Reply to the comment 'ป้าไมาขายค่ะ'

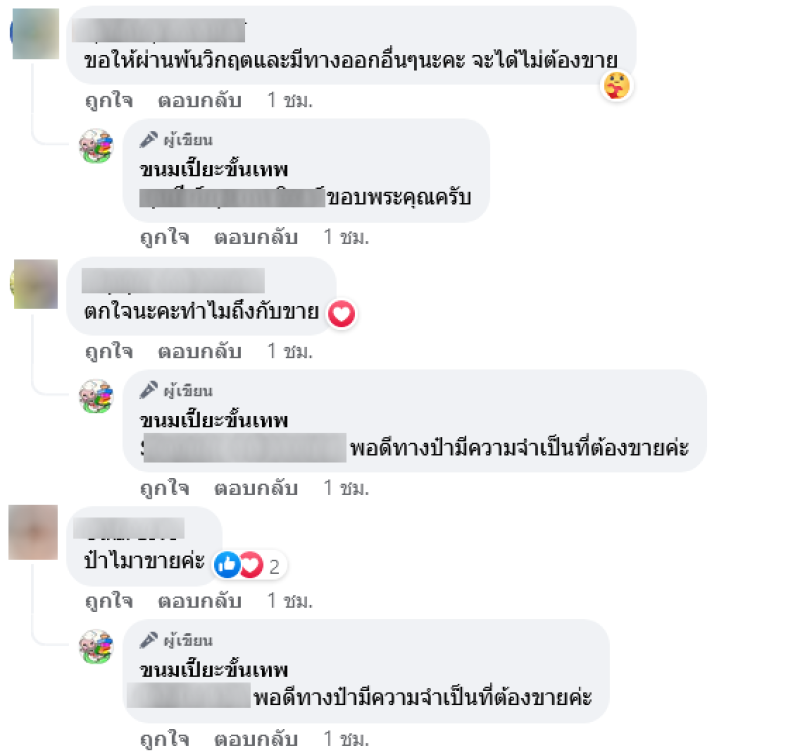click(200, 601)
